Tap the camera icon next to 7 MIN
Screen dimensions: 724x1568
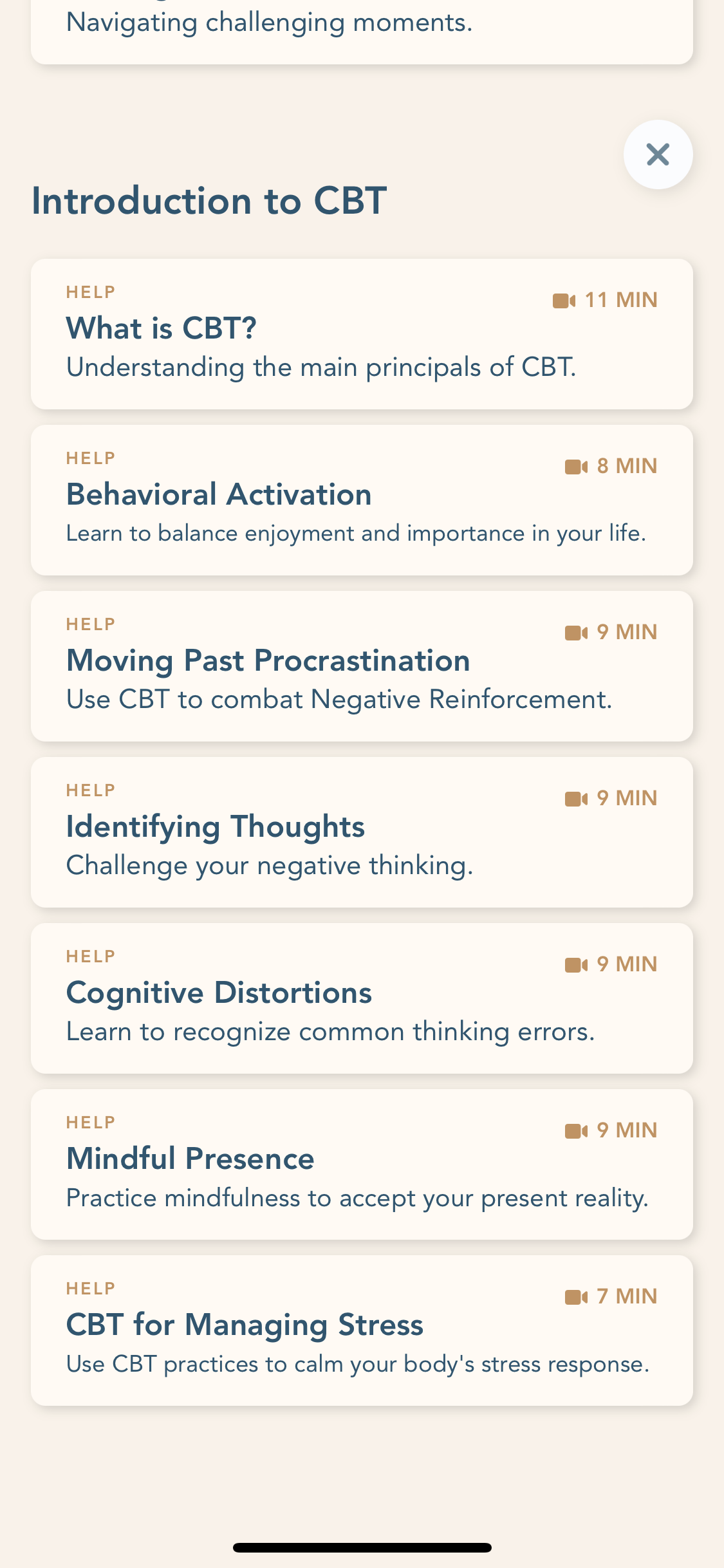575,1296
